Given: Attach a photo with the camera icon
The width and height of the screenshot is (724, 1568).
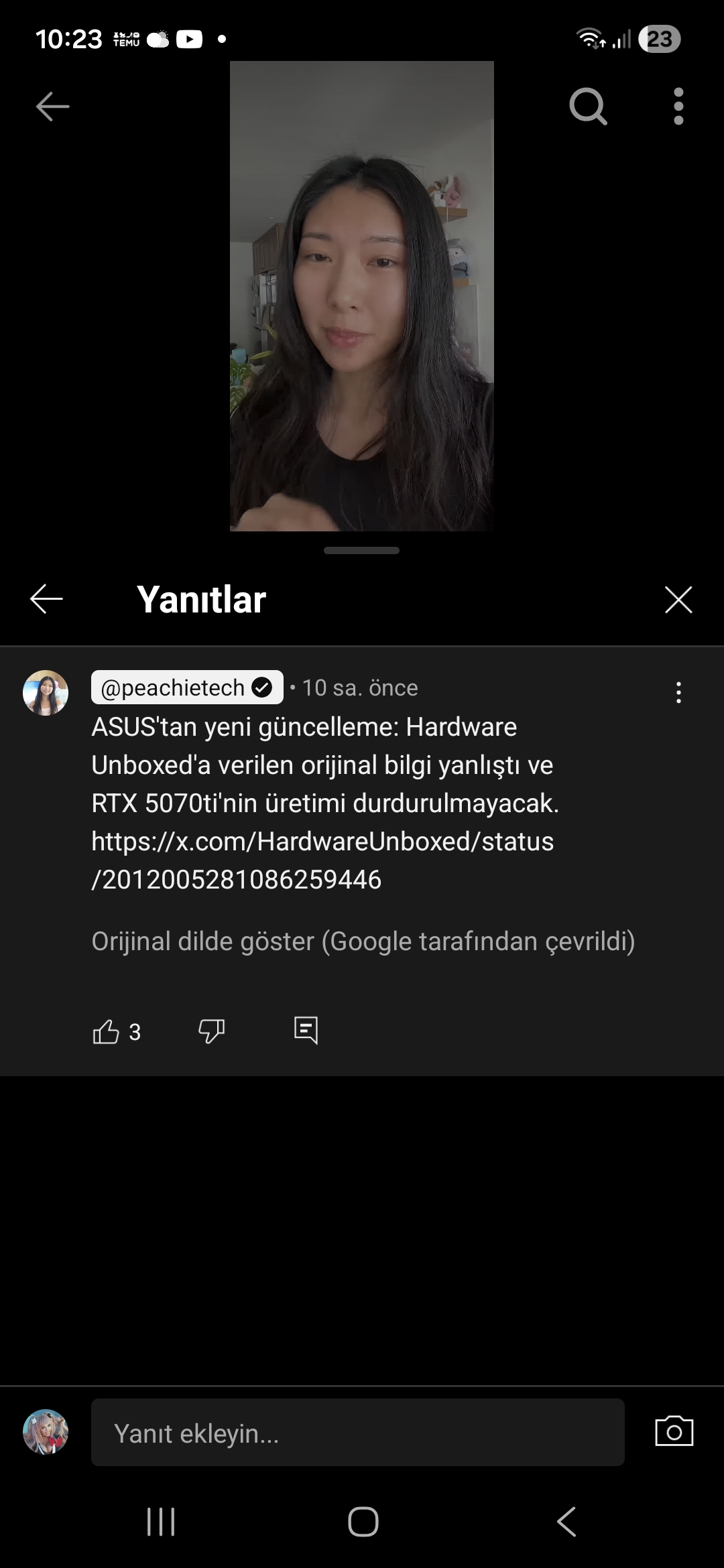Looking at the screenshot, I should [x=674, y=1432].
